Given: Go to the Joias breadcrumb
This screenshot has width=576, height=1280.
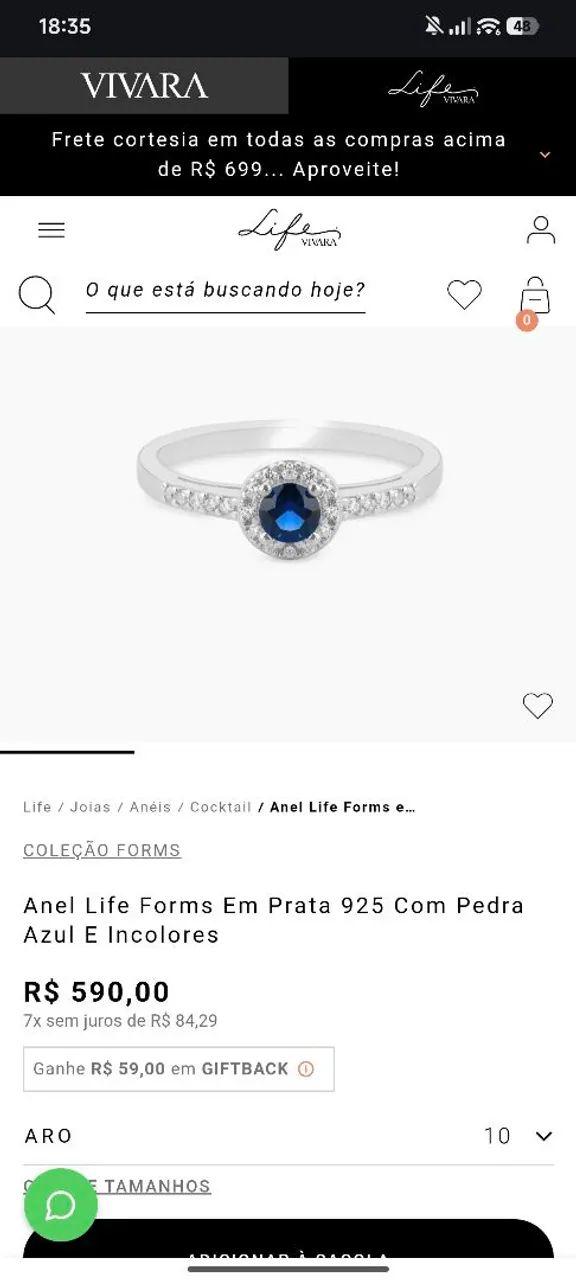Looking at the screenshot, I should (x=90, y=807).
